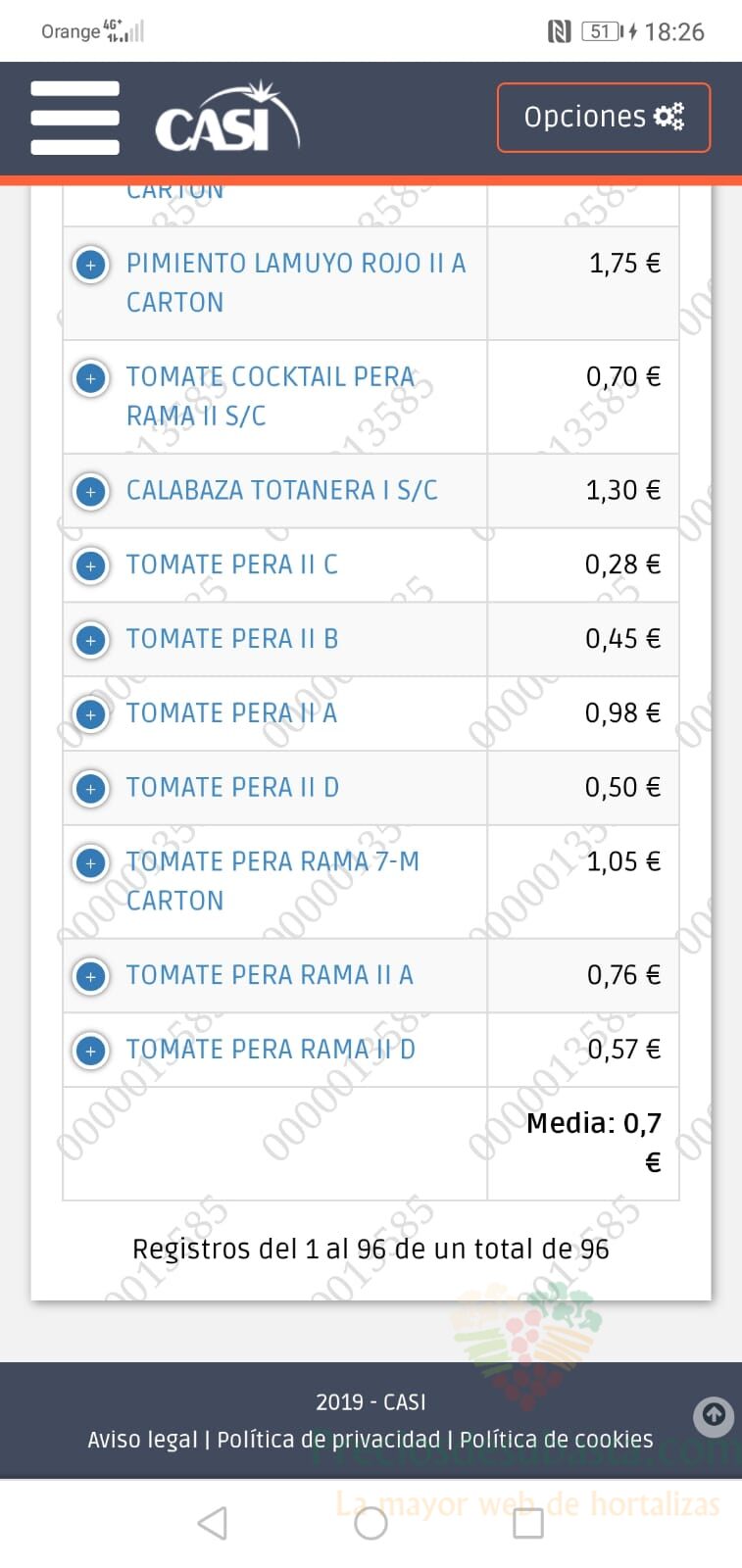Image resolution: width=742 pixels, height=1568 pixels.
Task: Go back with the system back button
Action: click(x=213, y=1523)
